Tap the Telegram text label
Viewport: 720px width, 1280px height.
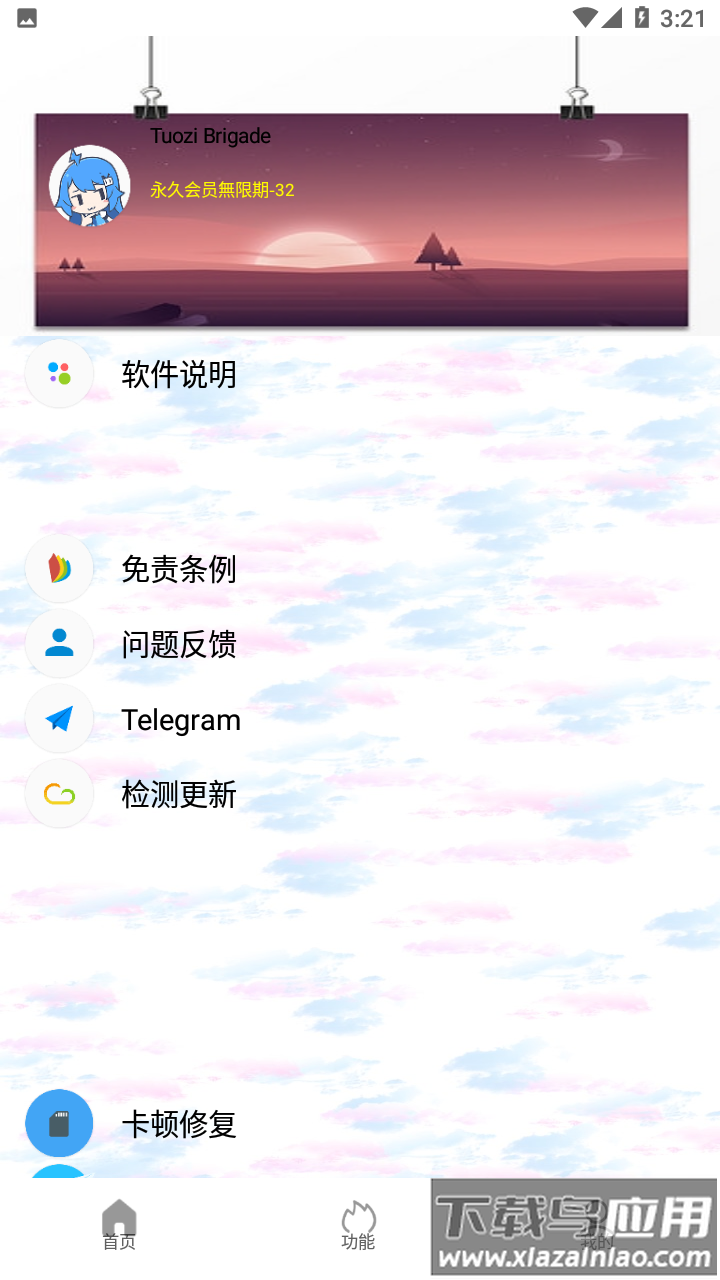pos(180,719)
